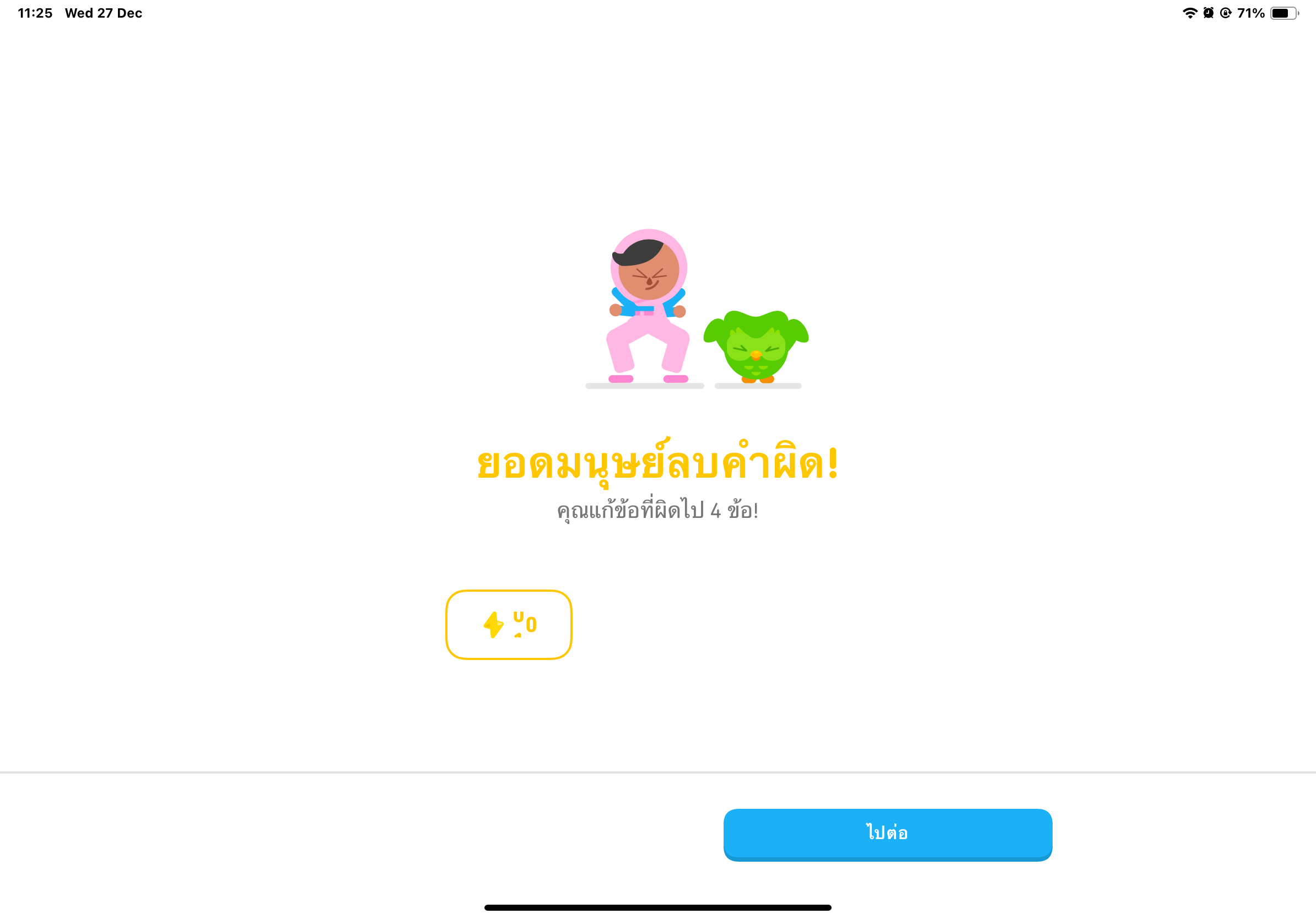Tap the blue ไปต่อ continue button
The height and width of the screenshot is (919, 1316).
pyautogui.click(x=887, y=834)
